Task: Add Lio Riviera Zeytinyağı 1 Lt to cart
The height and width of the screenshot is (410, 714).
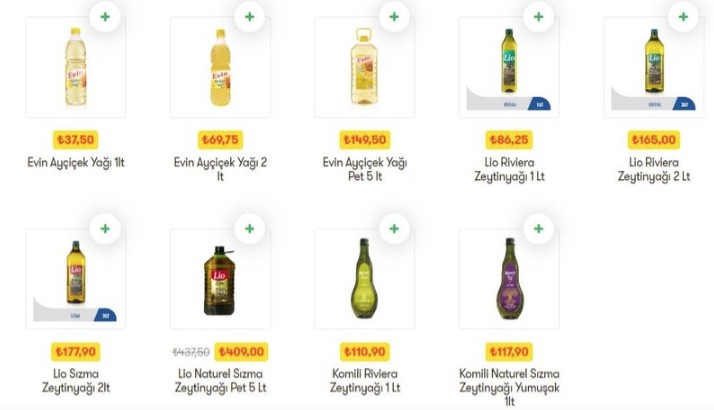Action: pyautogui.click(x=538, y=18)
